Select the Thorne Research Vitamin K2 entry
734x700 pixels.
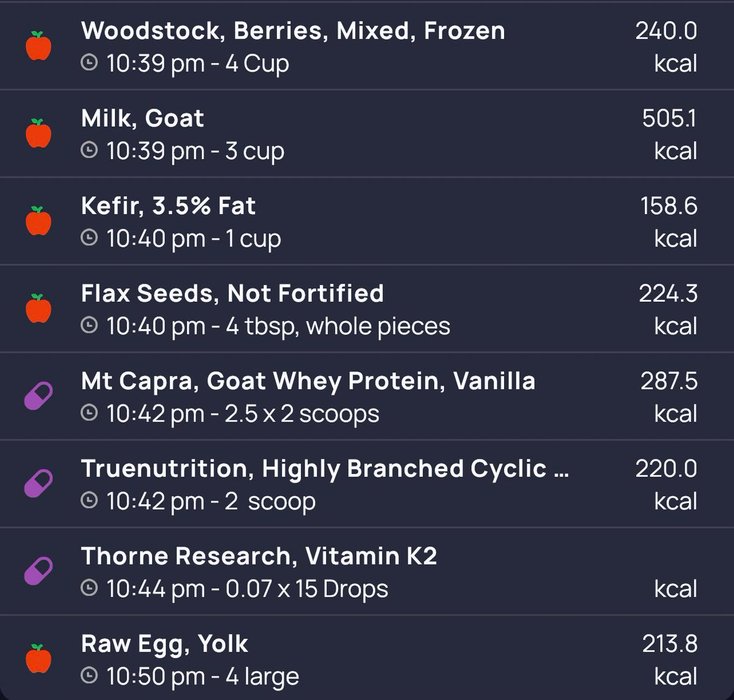(259, 571)
